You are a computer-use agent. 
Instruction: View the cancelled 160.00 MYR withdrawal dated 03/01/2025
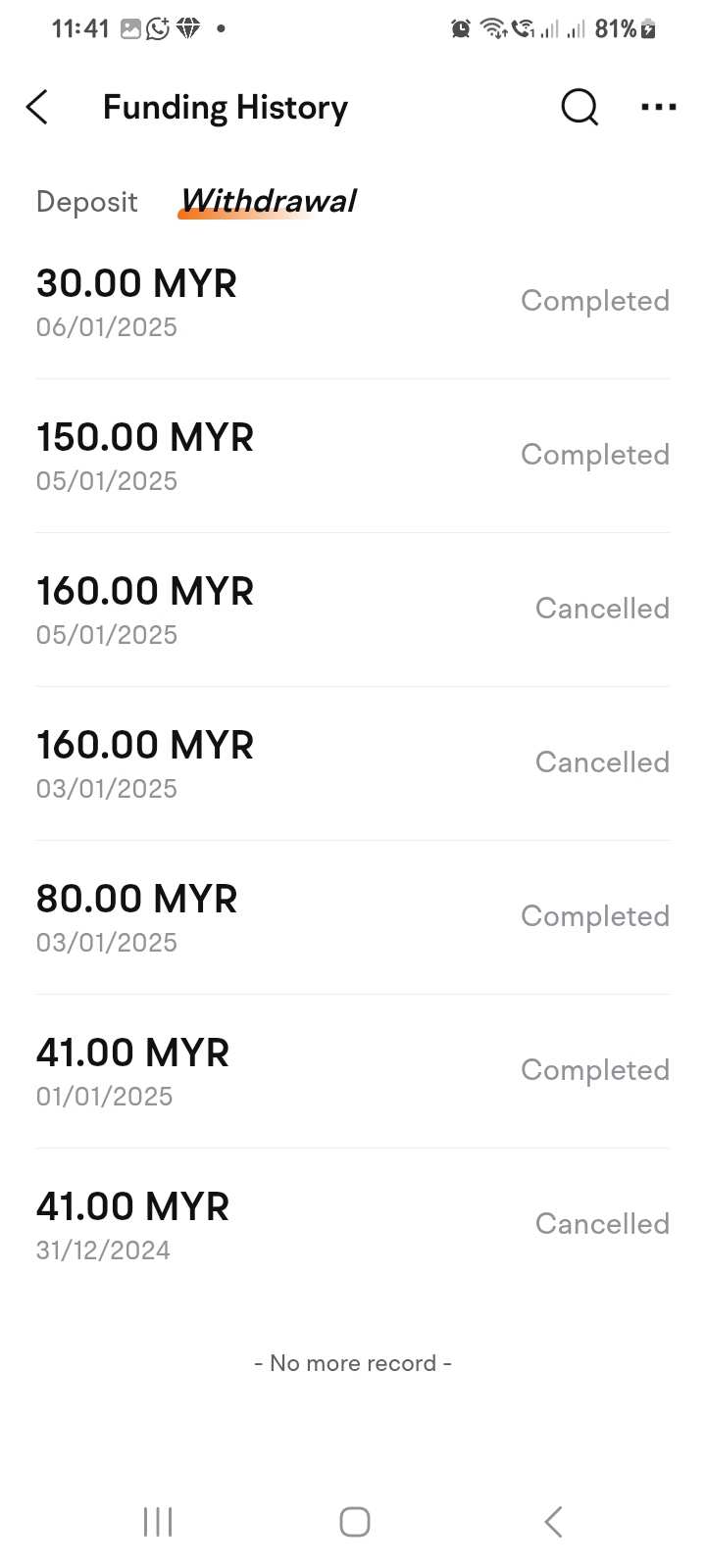[x=353, y=763]
